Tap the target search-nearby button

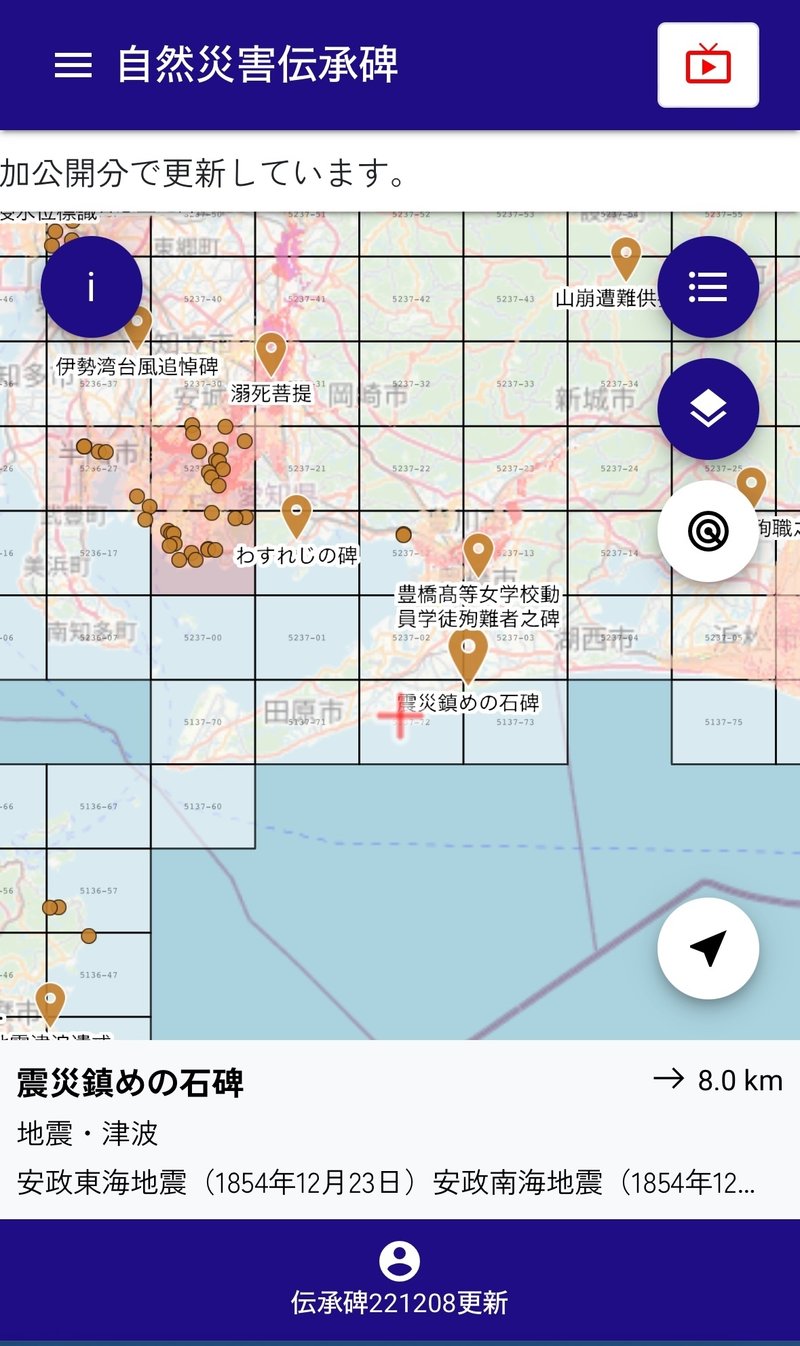tap(708, 531)
